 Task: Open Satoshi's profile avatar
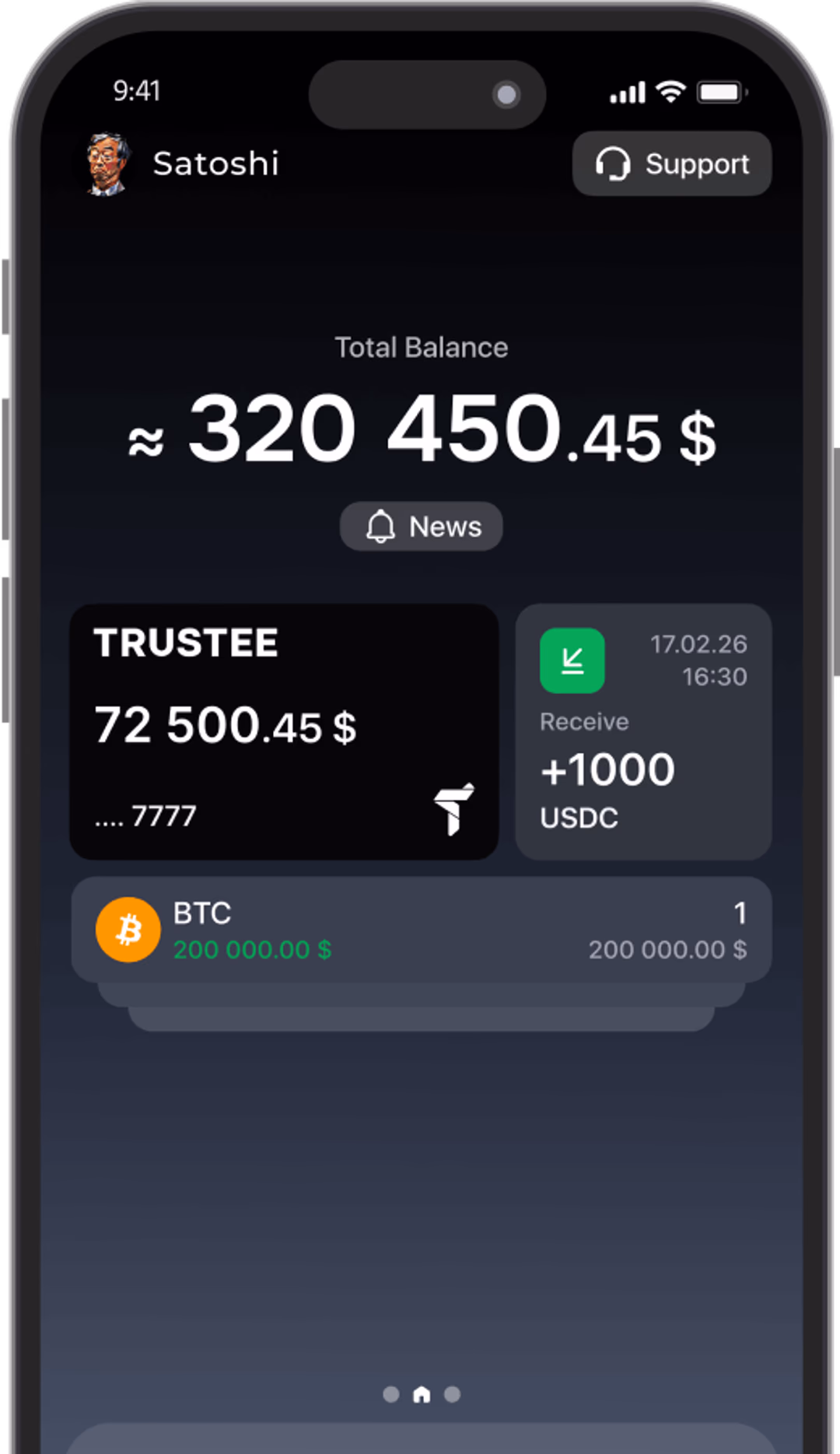(107, 164)
